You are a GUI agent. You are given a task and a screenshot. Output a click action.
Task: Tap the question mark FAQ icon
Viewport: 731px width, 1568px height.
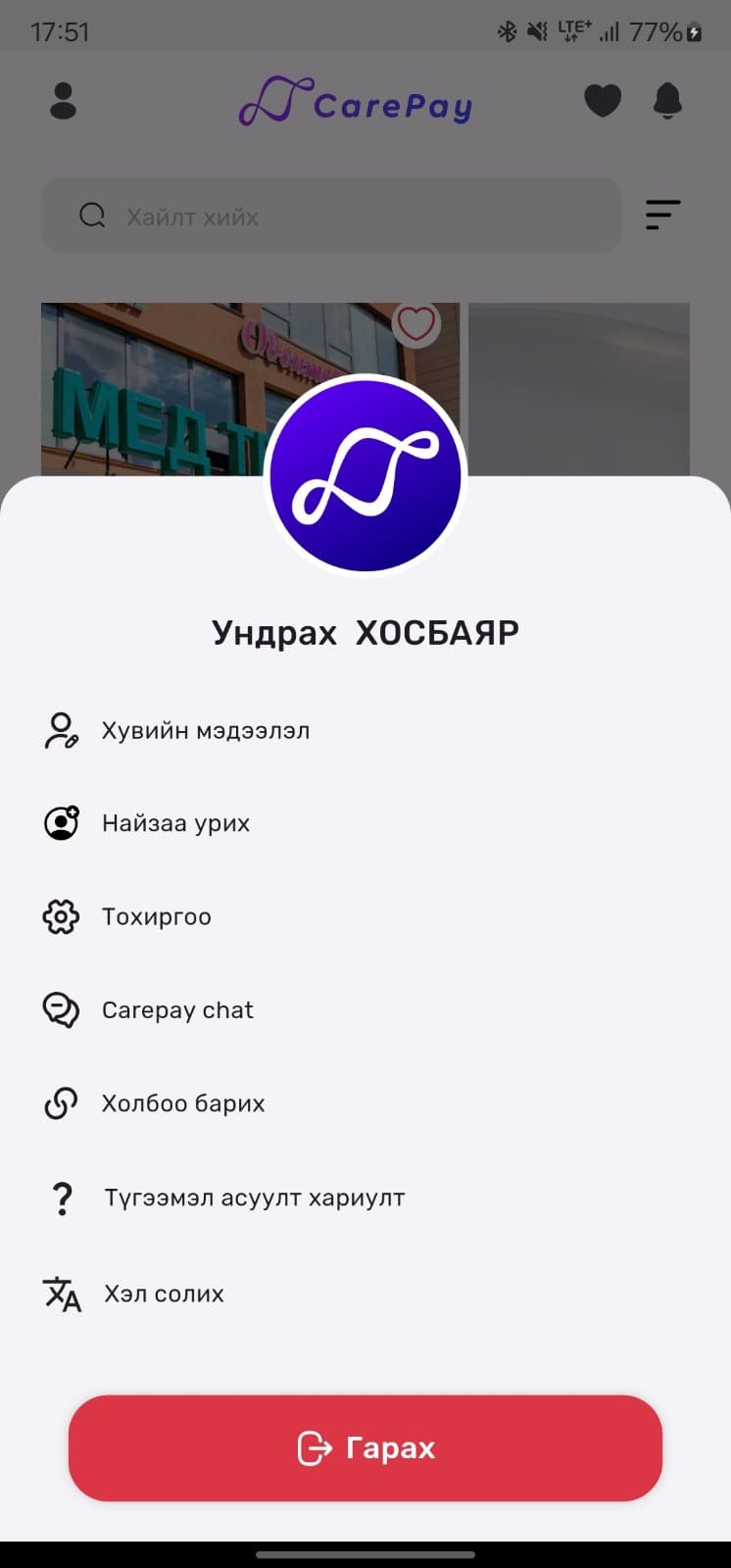click(61, 1197)
